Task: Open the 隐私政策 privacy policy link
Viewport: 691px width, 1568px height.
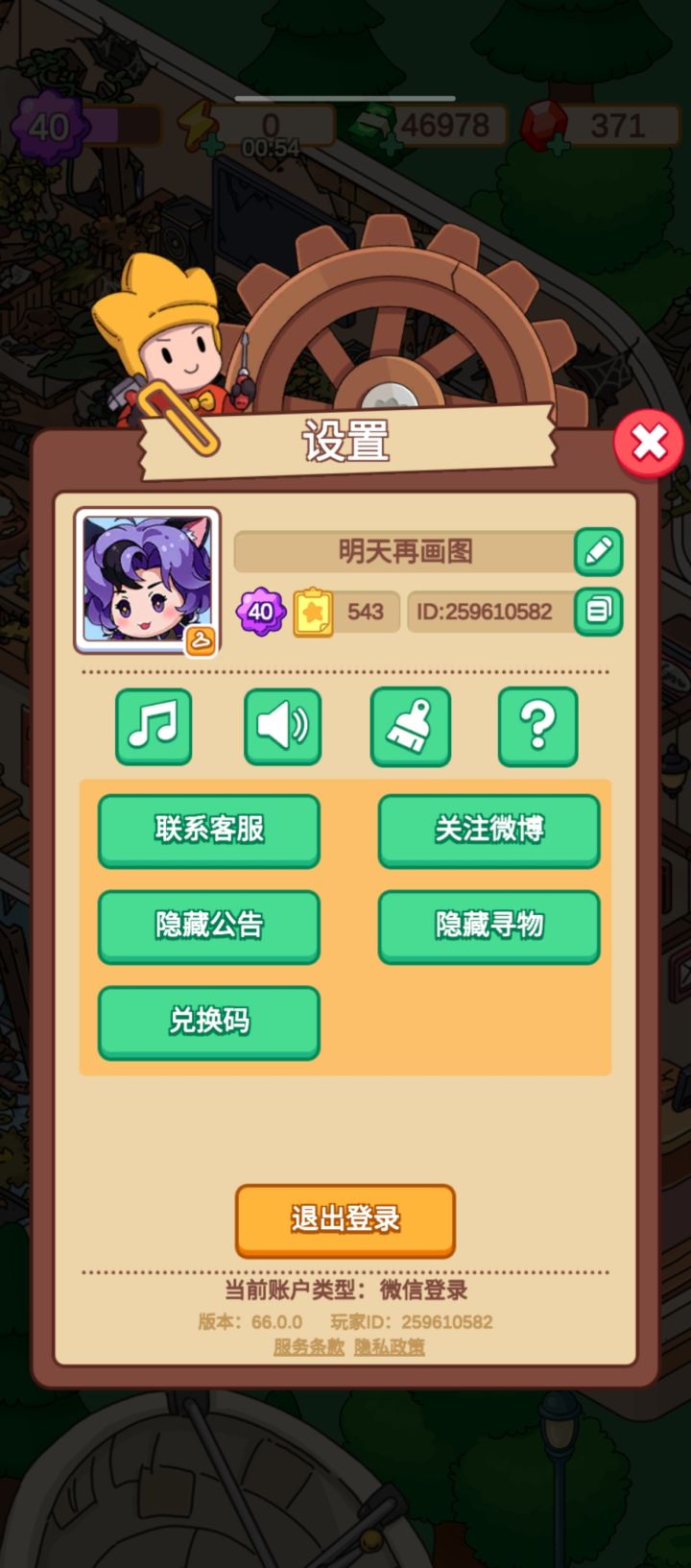Action: coord(390,1347)
